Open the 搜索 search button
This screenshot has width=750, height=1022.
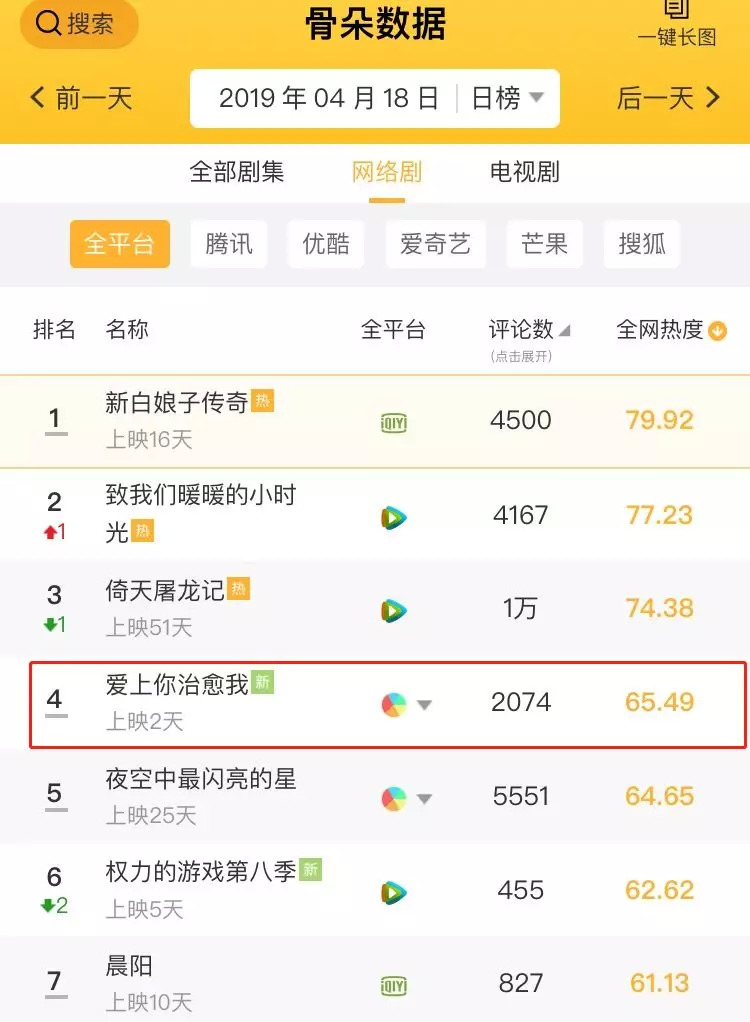79,24
